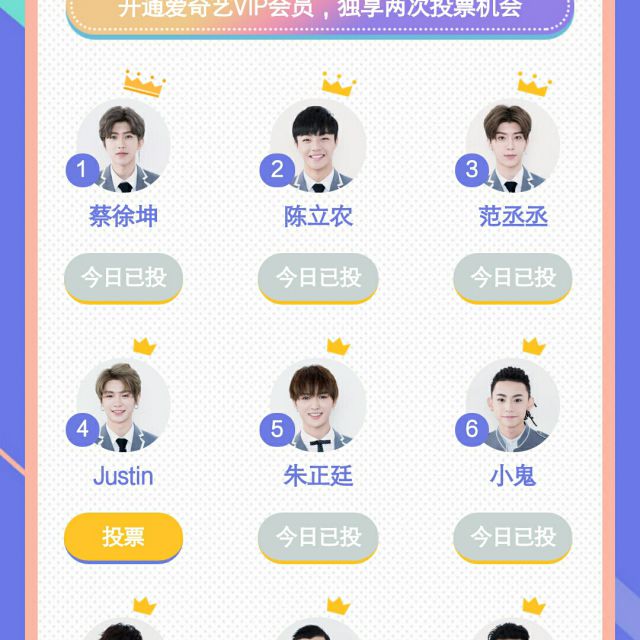Viewport: 640px width, 640px height.
Task: Vote for Justin with the 投票 button
Action: [x=123, y=537]
